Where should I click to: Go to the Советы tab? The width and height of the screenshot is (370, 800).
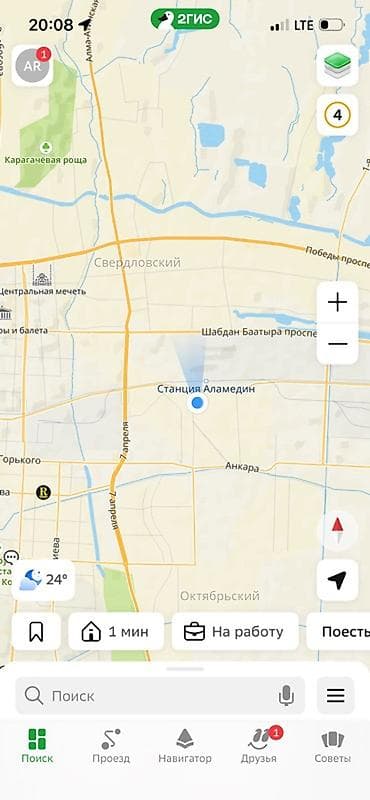(x=333, y=745)
